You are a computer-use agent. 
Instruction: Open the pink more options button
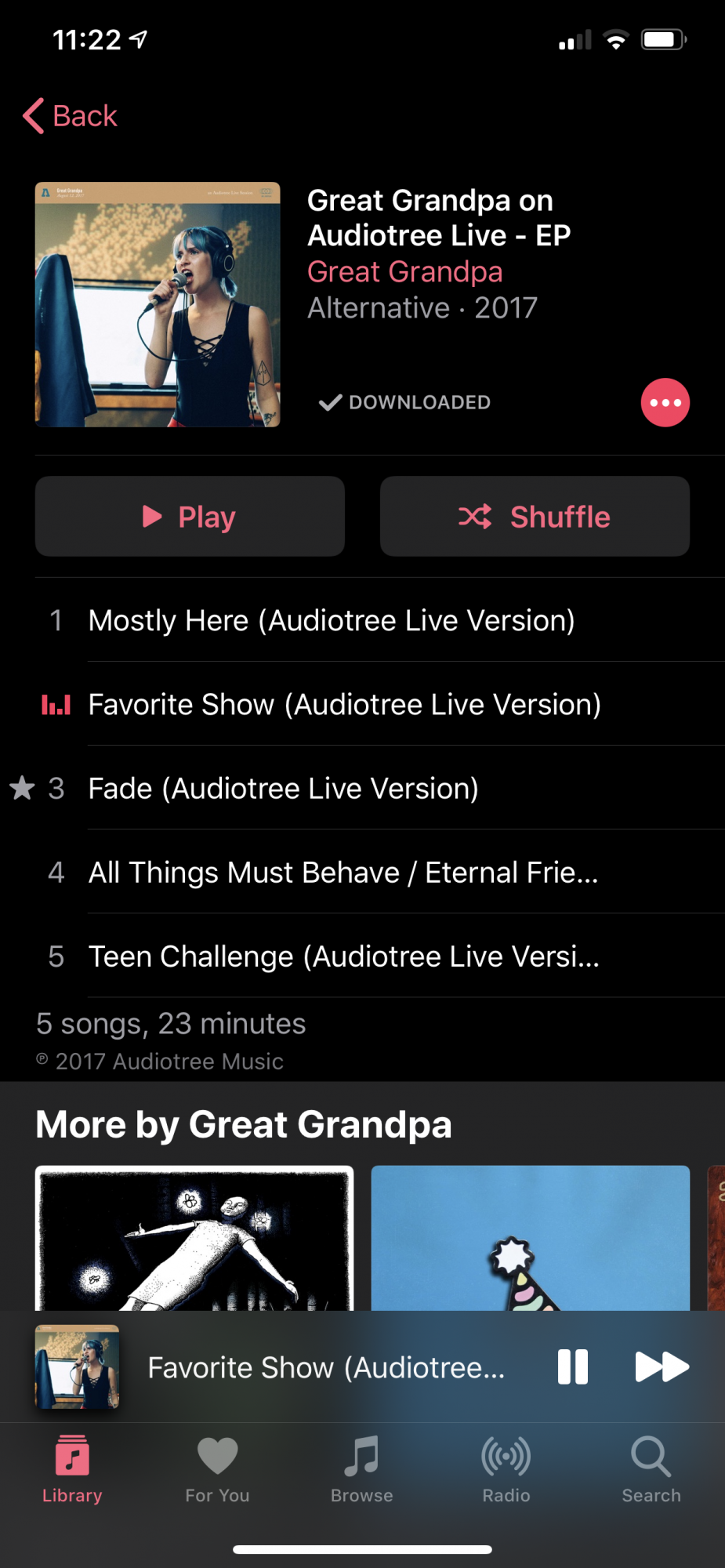tap(665, 403)
